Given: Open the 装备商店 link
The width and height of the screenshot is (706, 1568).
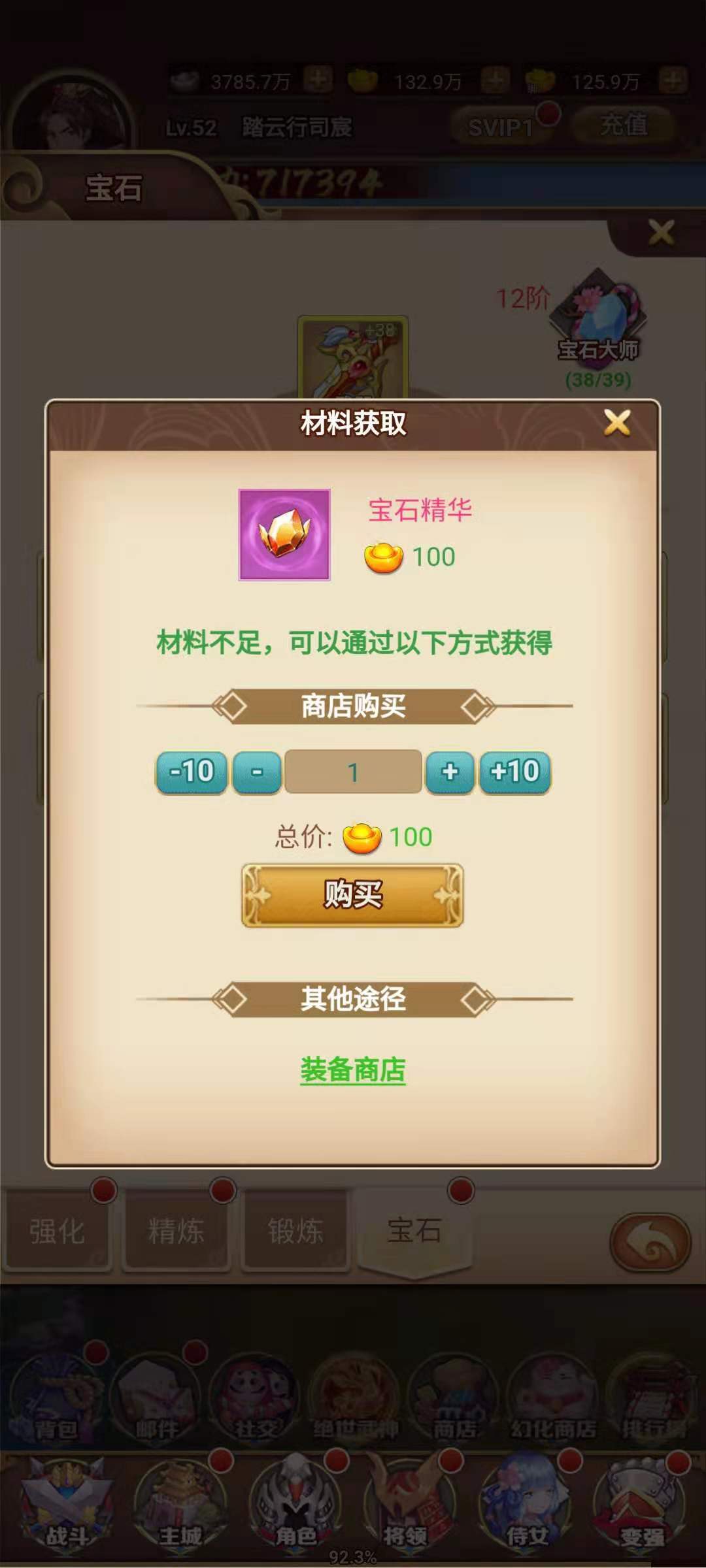Looking at the screenshot, I should [353, 1070].
